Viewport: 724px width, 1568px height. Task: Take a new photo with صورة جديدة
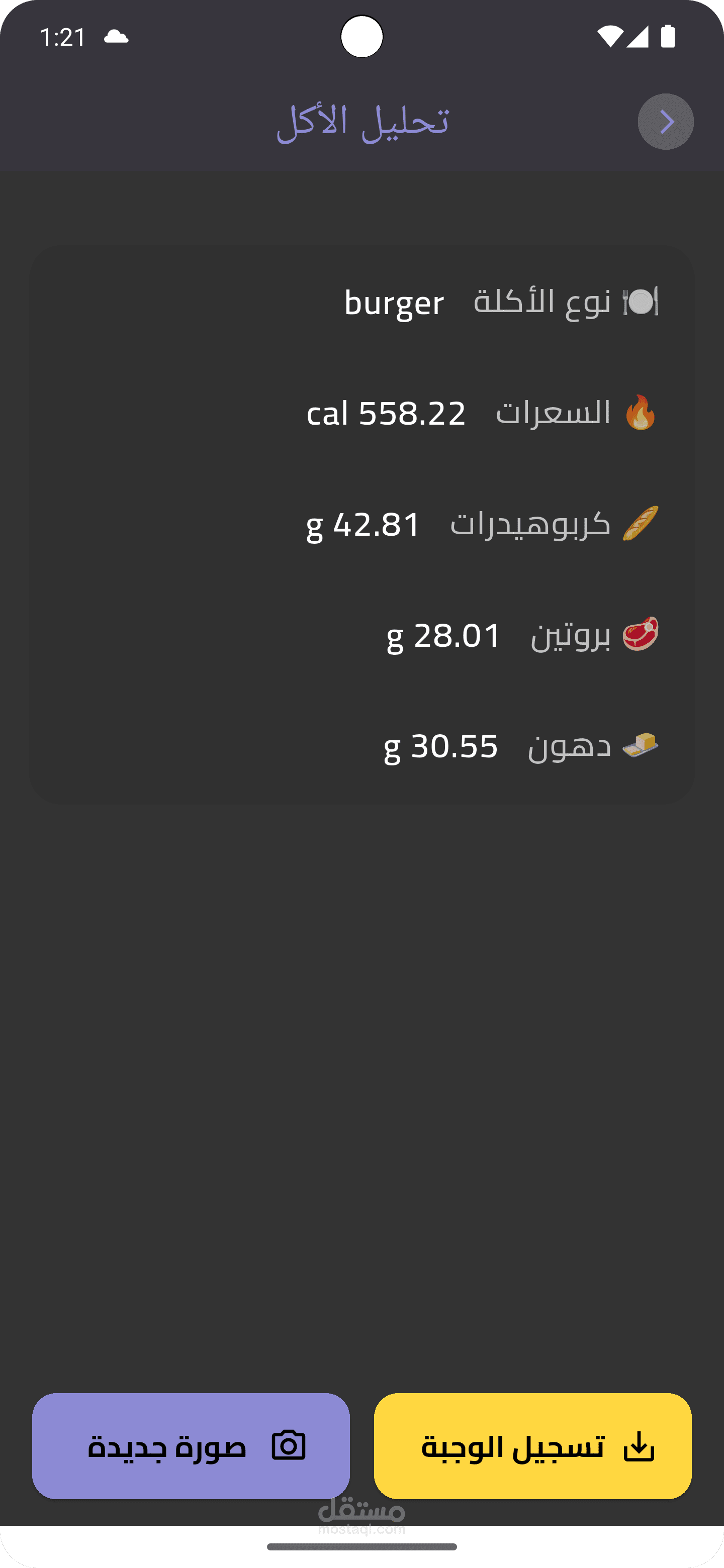191,1446
